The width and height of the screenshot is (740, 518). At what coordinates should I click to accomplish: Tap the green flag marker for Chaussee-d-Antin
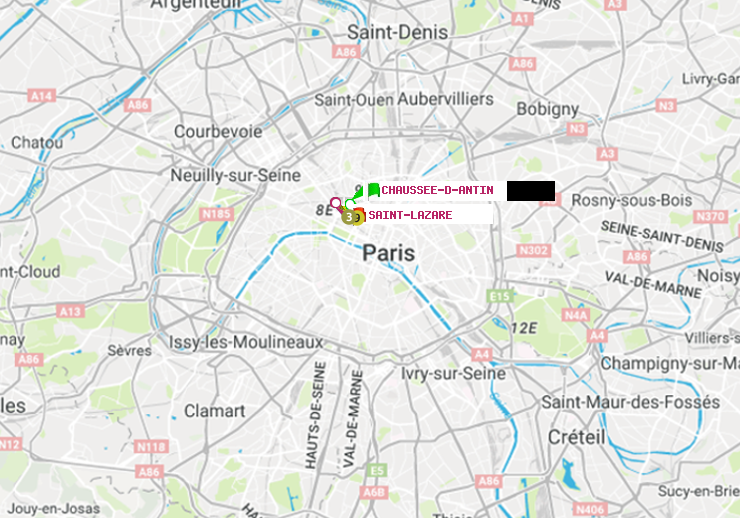click(x=373, y=190)
